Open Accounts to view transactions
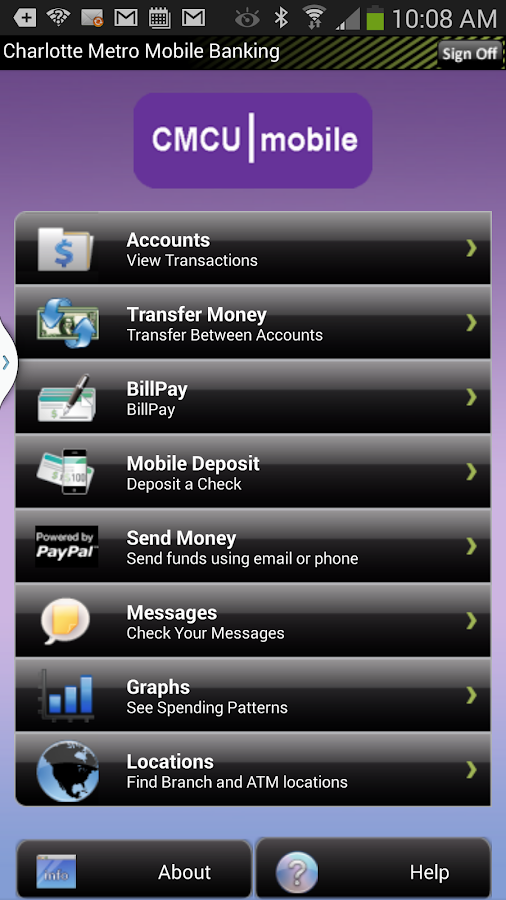Image resolution: width=506 pixels, height=900 pixels. pyautogui.click(x=253, y=248)
